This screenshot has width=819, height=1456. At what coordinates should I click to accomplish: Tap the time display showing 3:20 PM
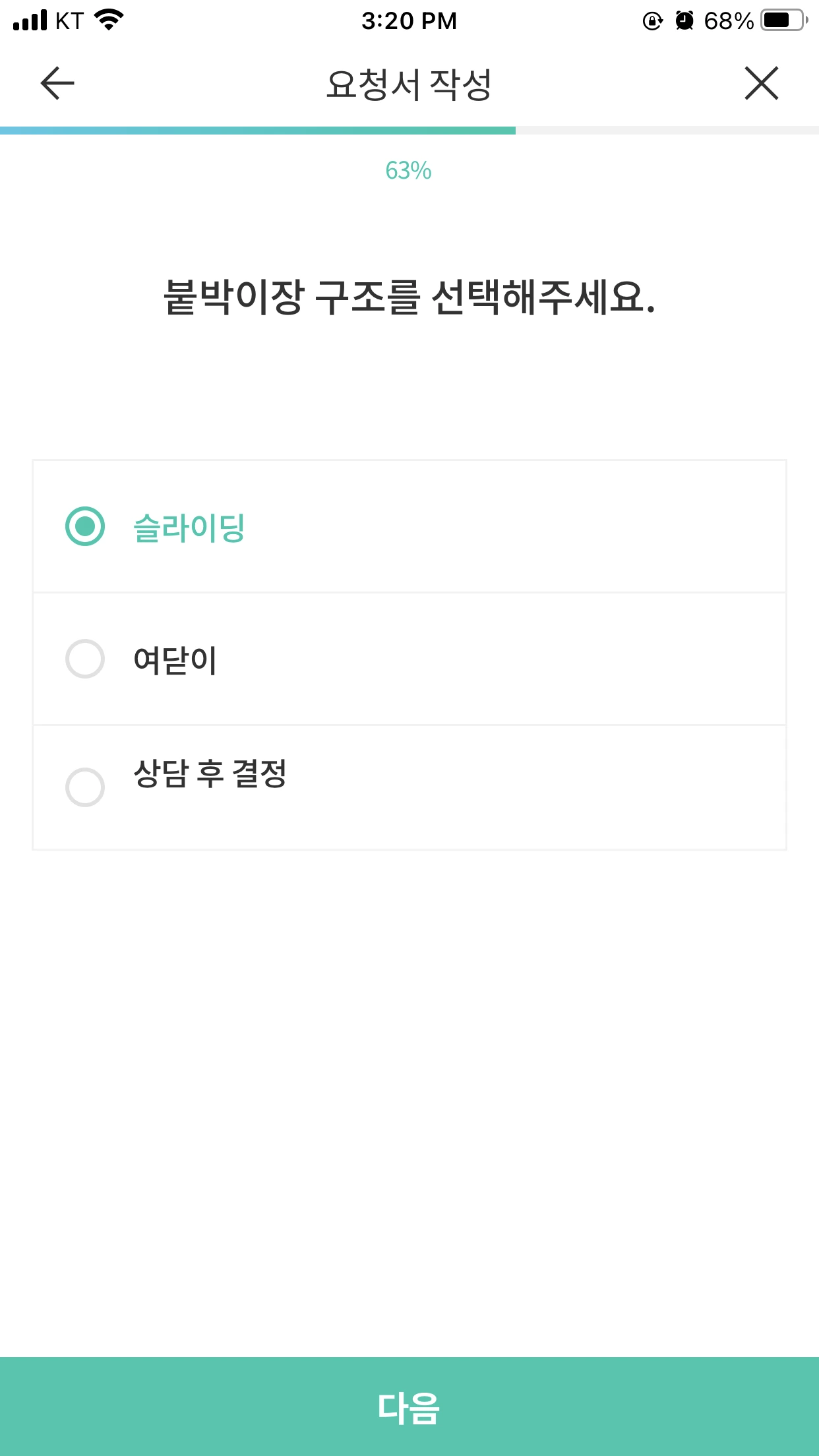[x=409, y=20]
